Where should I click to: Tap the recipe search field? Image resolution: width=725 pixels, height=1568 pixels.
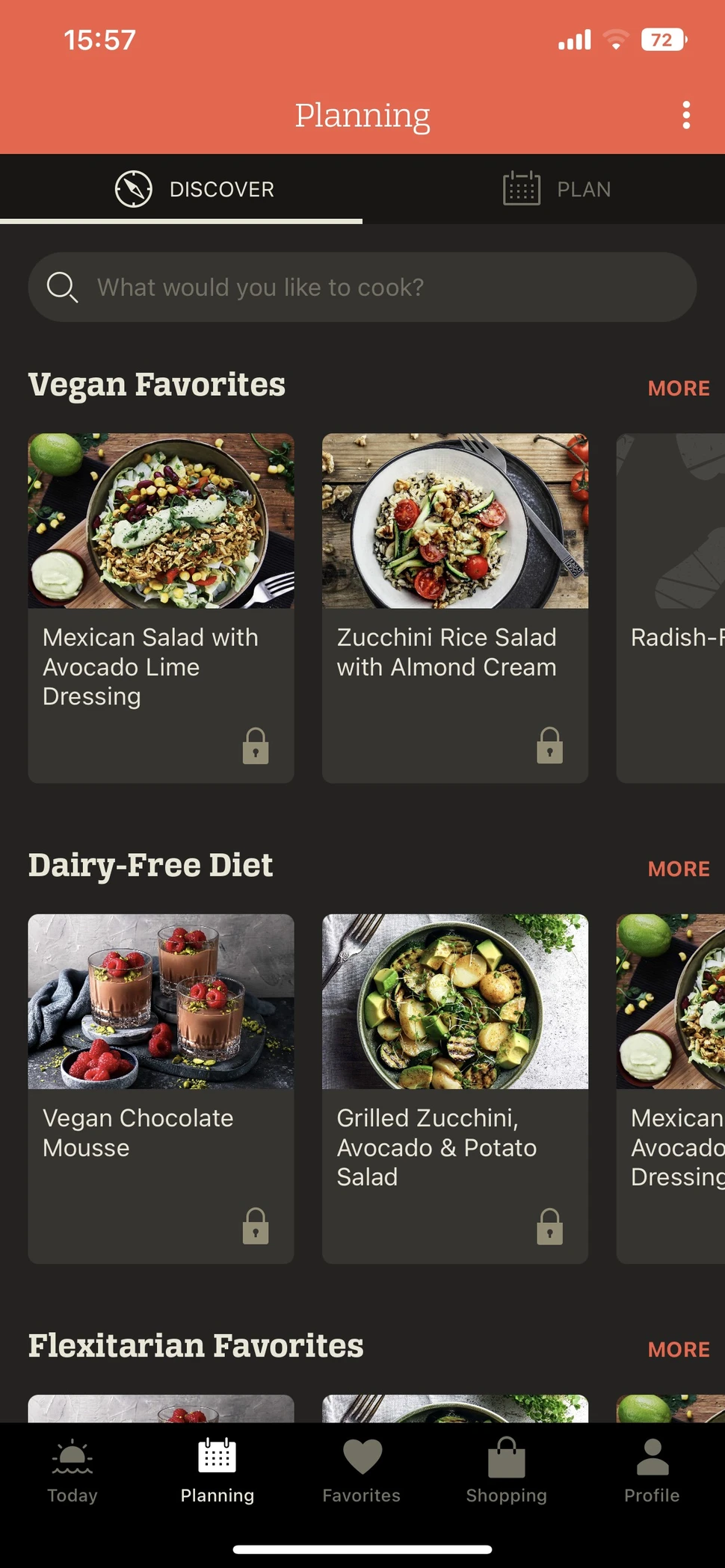click(362, 288)
